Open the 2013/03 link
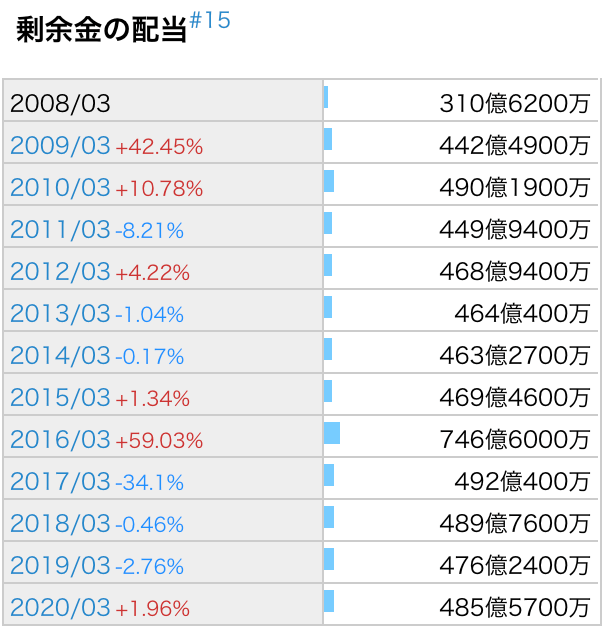 [x=60, y=314]
